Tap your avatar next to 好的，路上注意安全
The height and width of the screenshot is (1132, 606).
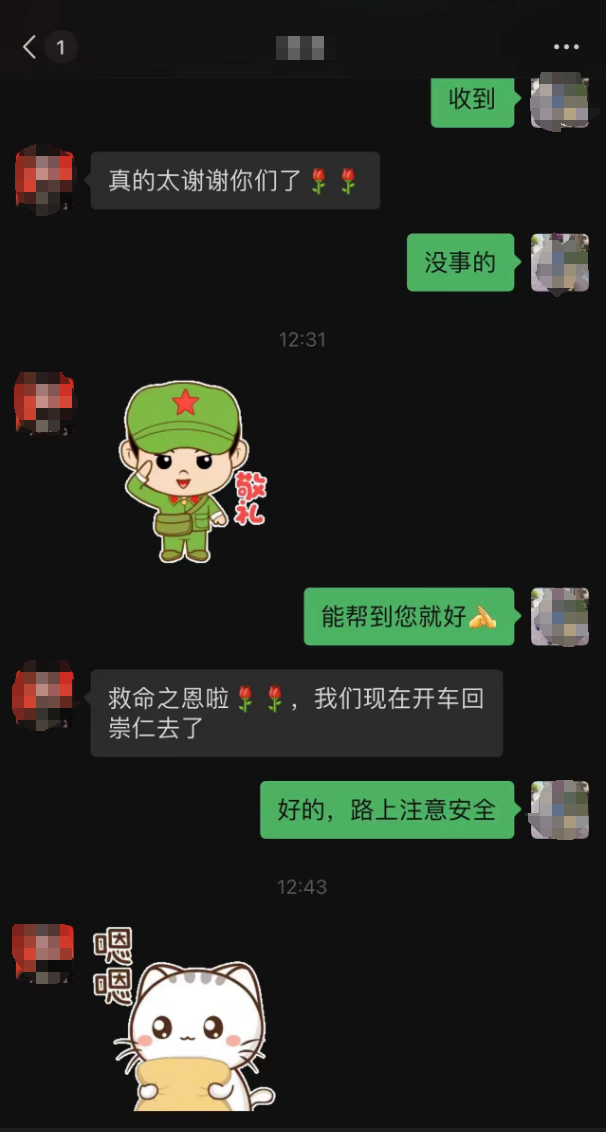pyautogui.click(x=559, y=809)
